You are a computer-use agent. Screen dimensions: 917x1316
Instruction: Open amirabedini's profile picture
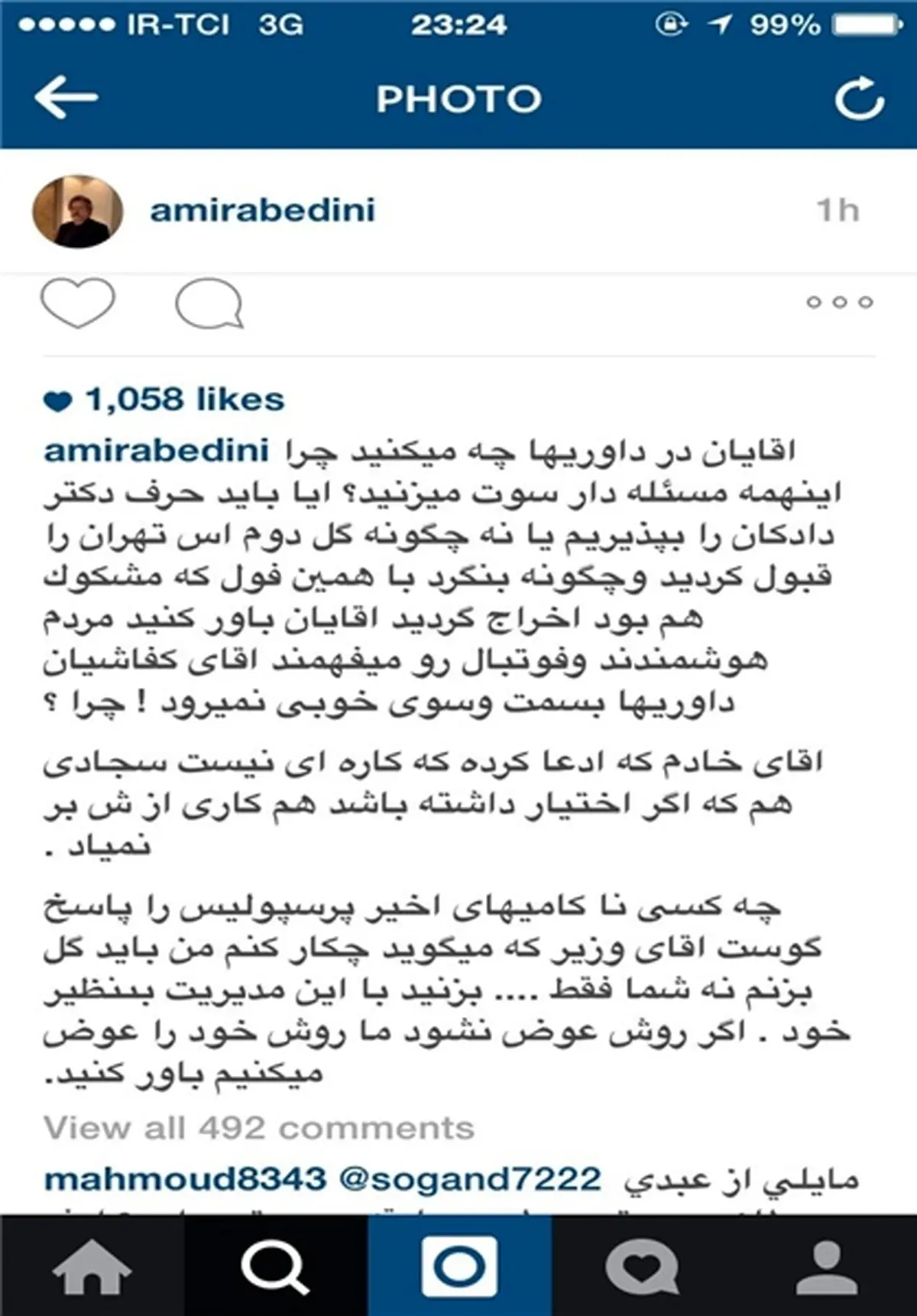coord(77,211)
